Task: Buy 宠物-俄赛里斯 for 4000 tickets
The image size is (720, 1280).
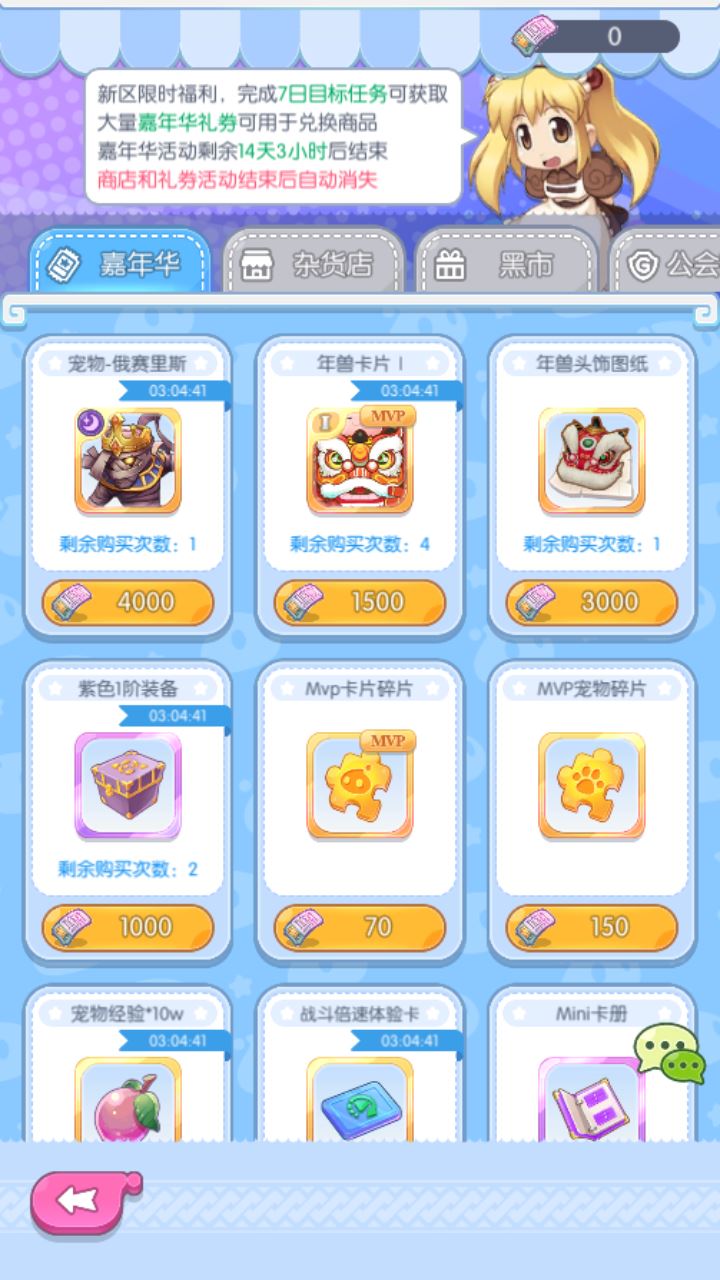Action: pyautogui.click(x=128, y=602)
